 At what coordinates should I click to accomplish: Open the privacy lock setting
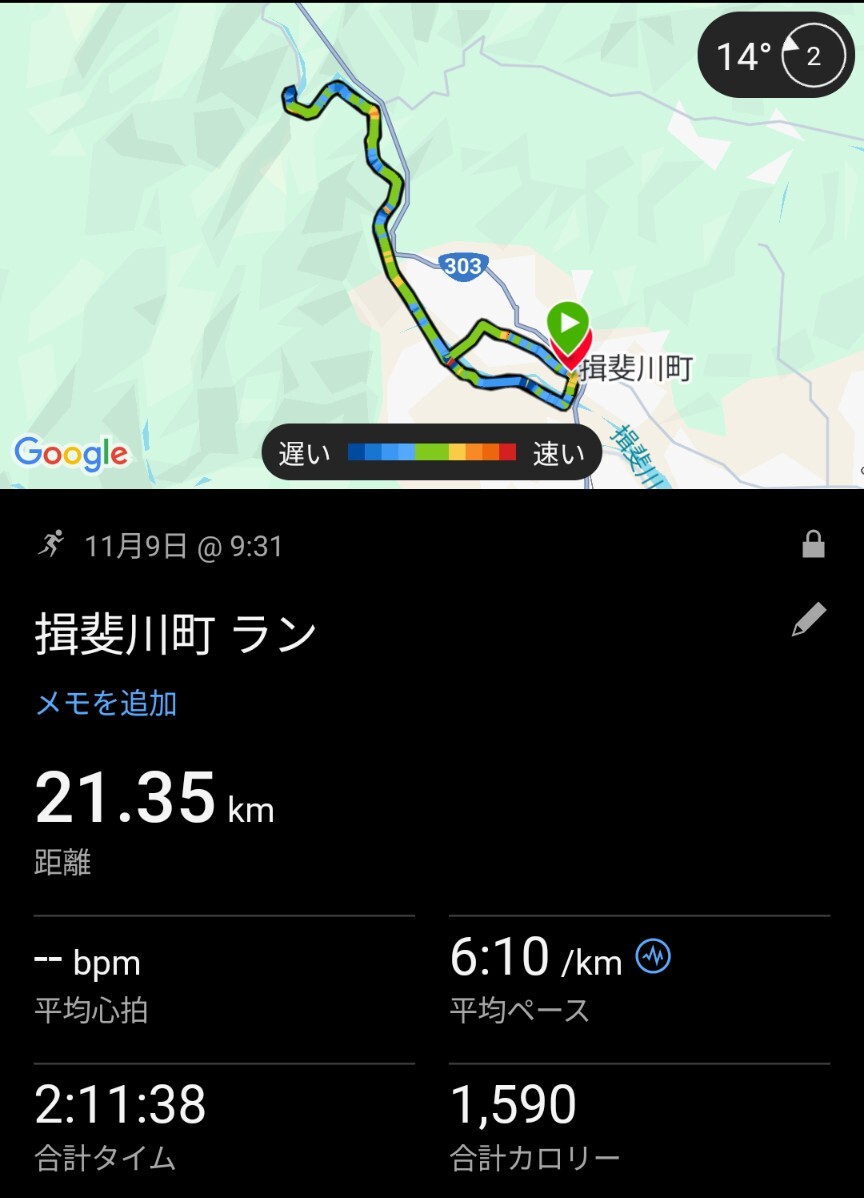click(813, 545)
